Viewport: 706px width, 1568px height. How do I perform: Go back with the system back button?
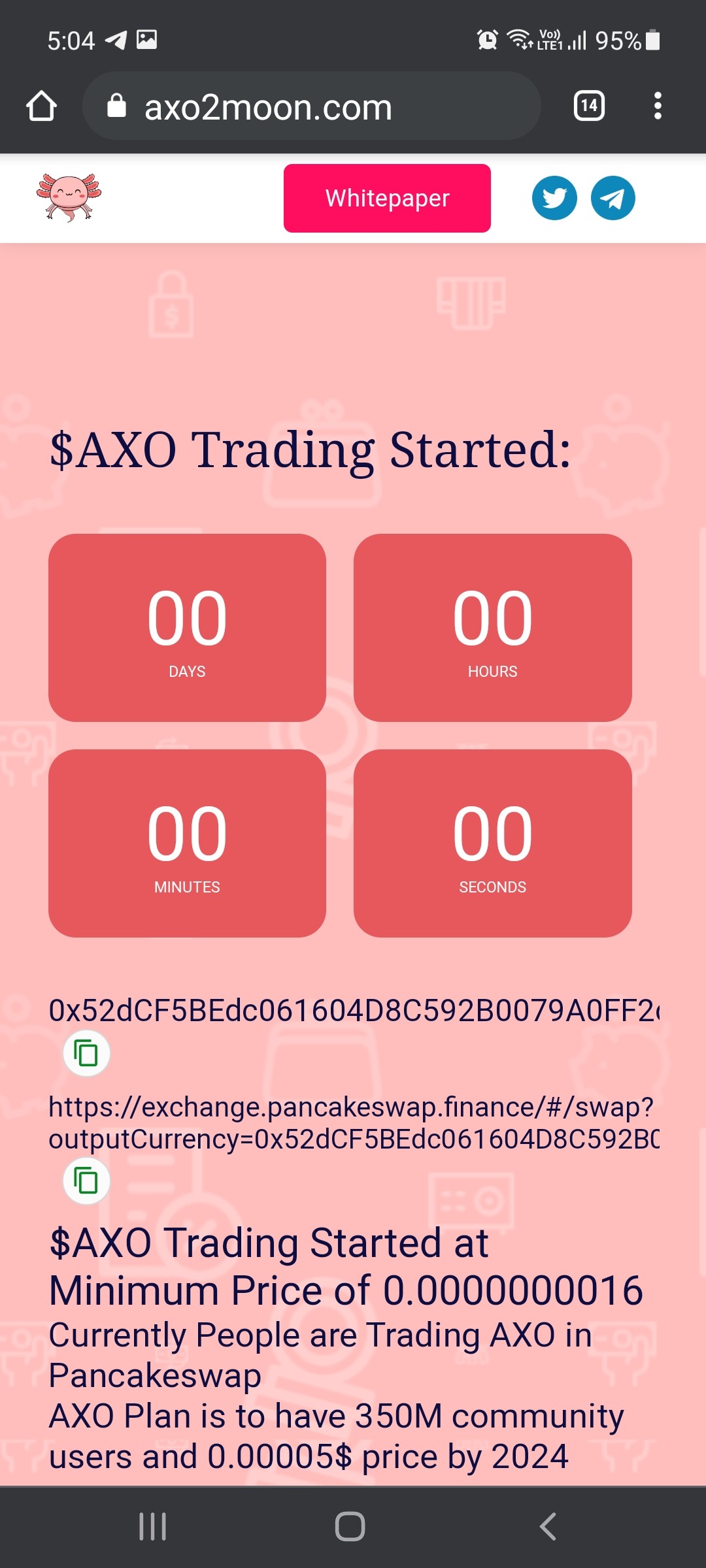coord(548,1527)
